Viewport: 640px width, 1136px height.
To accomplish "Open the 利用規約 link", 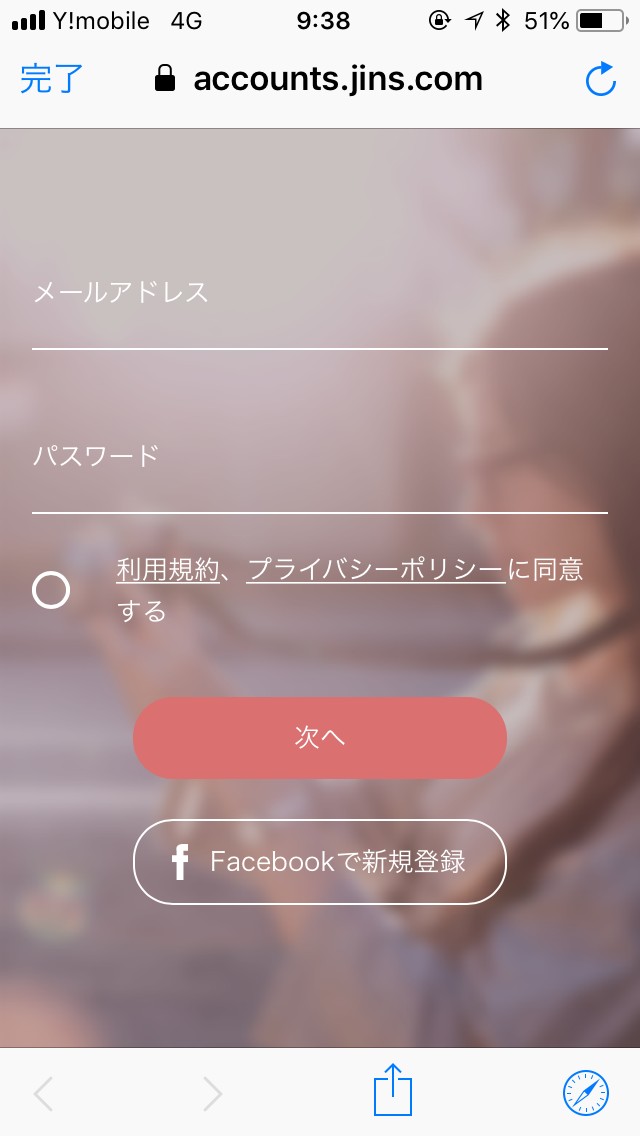I will click(x=167, y=570).
